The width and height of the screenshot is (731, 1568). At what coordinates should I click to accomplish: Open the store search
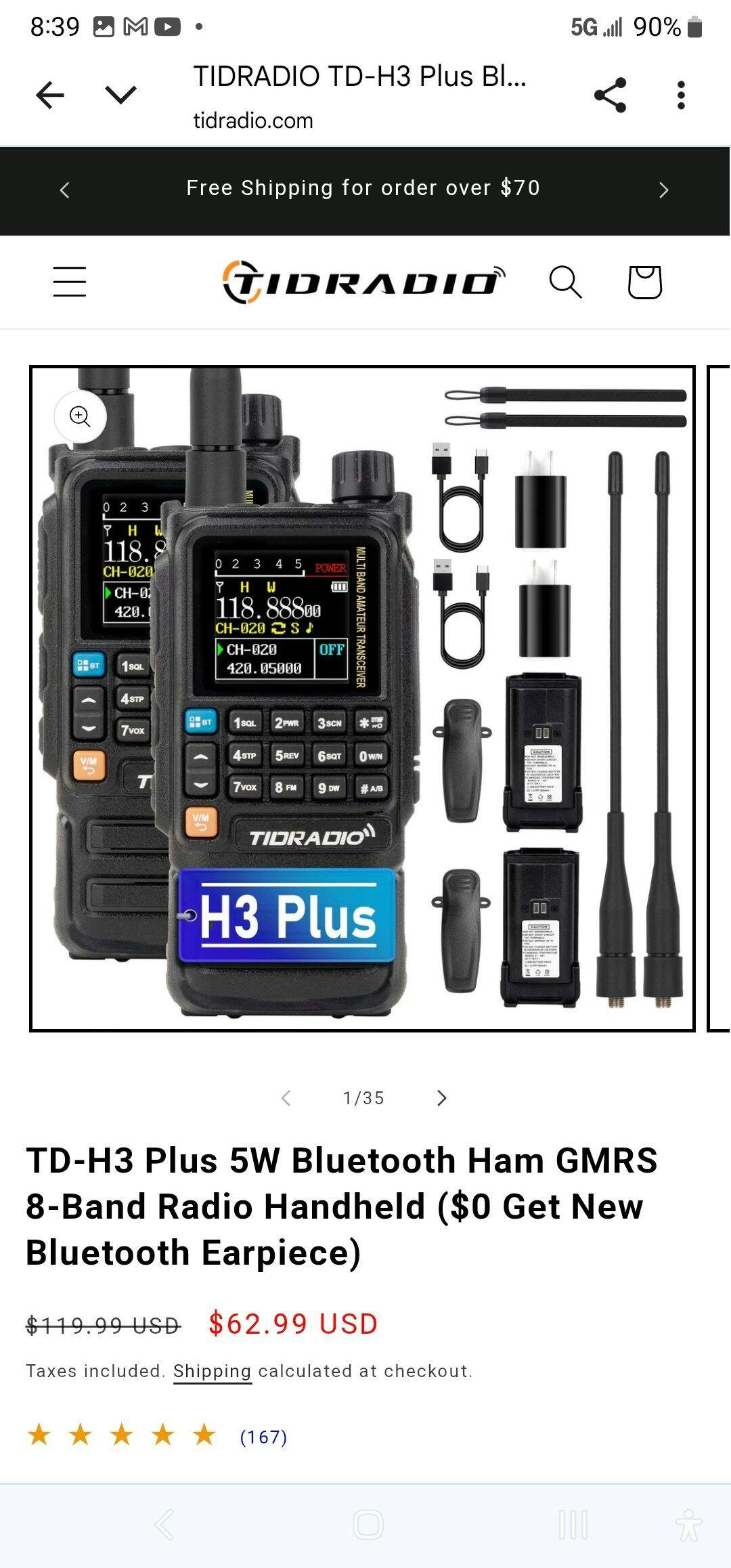coord(565,282)
